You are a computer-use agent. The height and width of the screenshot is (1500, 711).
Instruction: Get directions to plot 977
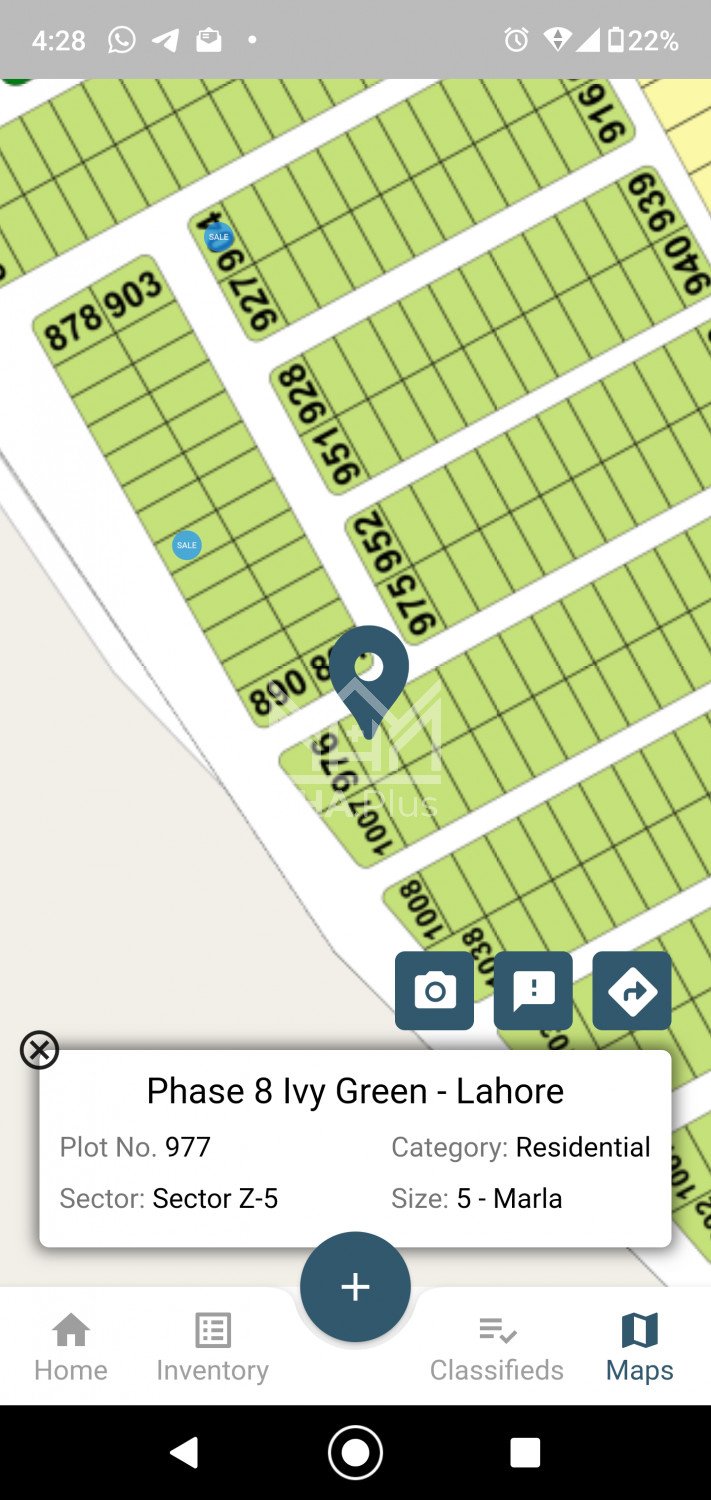632,991
